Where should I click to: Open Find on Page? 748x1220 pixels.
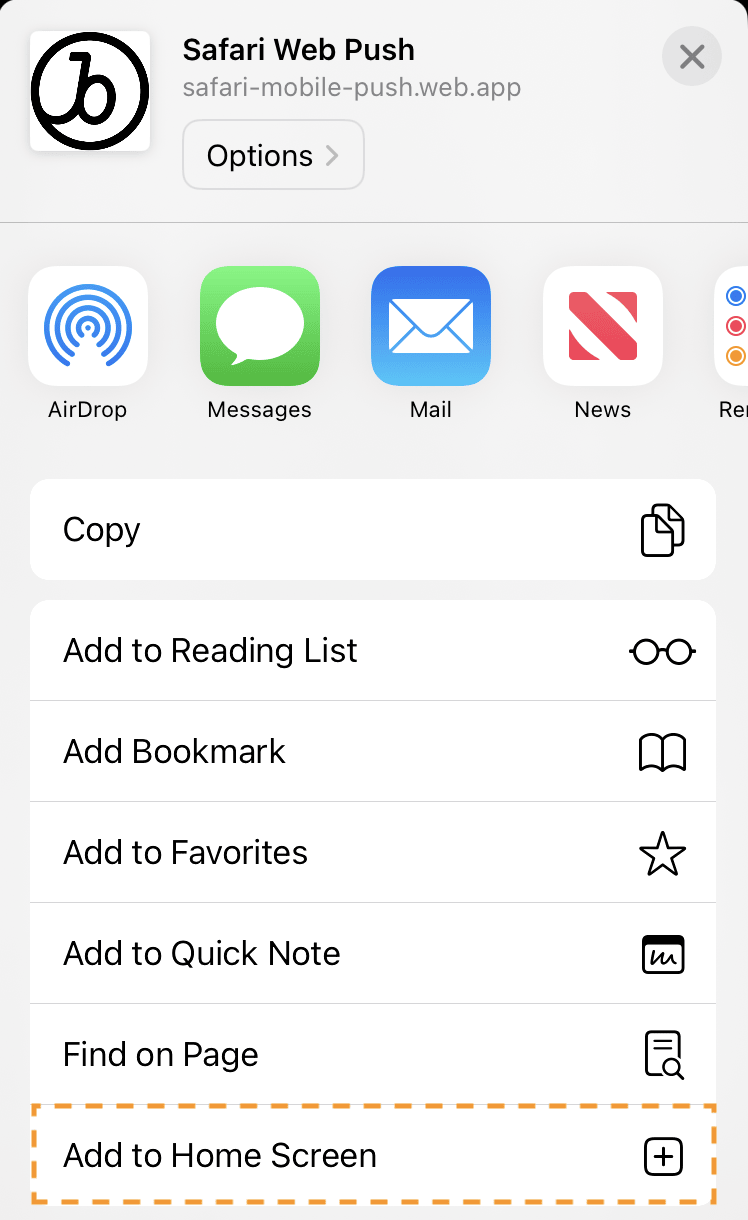(x=373, y=1055)
